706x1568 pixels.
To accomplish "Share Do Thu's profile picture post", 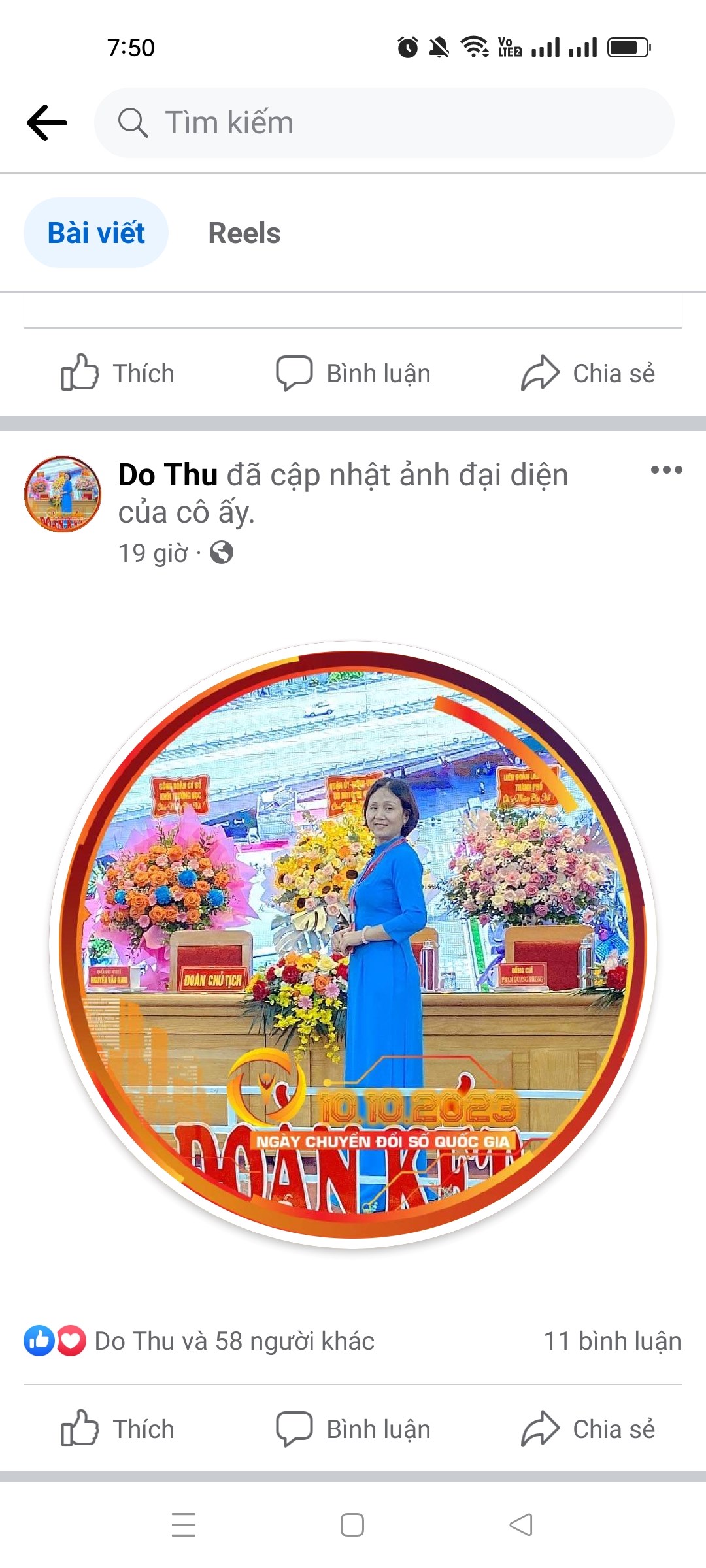I will (588, 1429).
